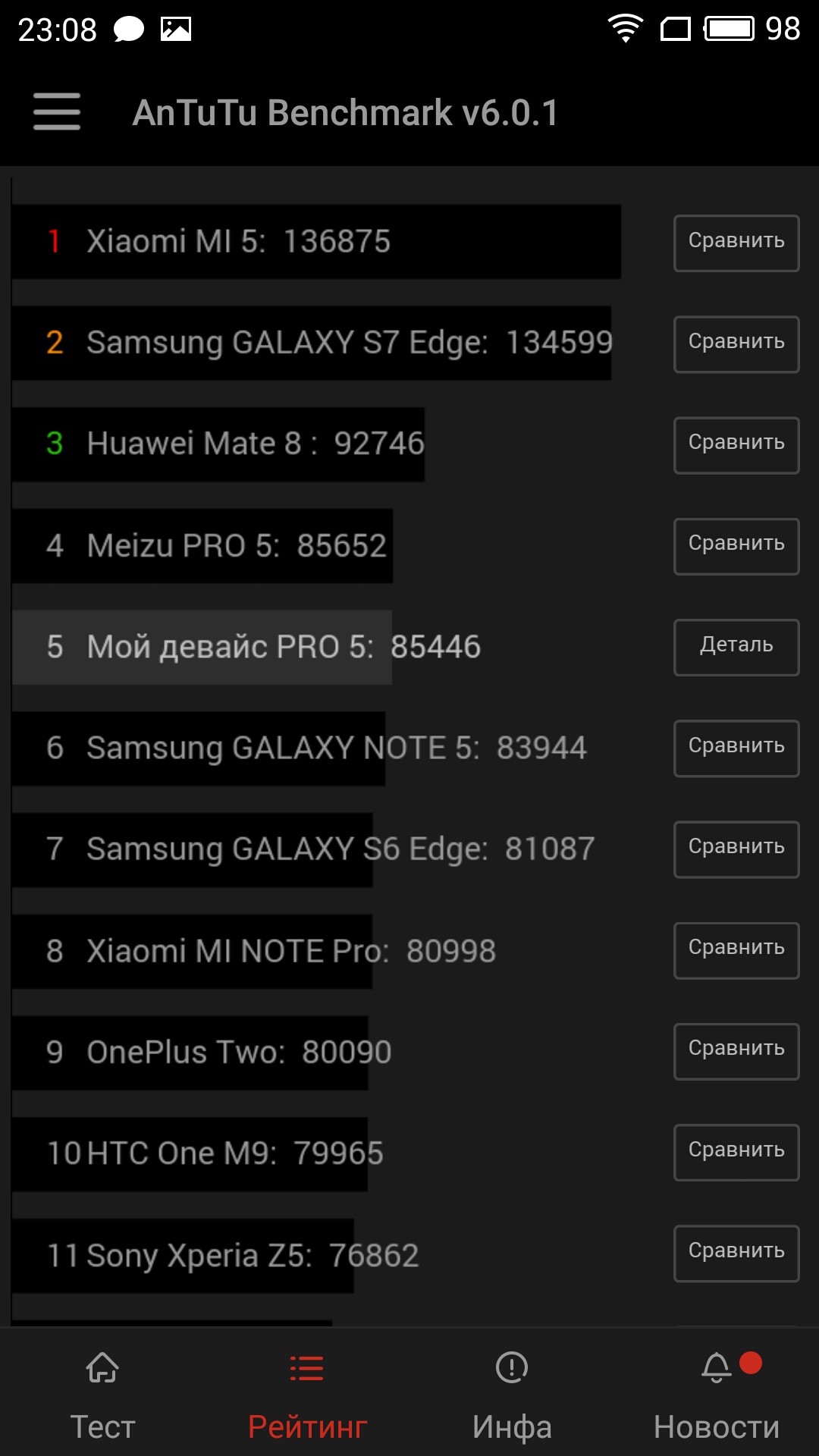
Task: Open Деталь for my device PRO 5
Action: (736, 648)
